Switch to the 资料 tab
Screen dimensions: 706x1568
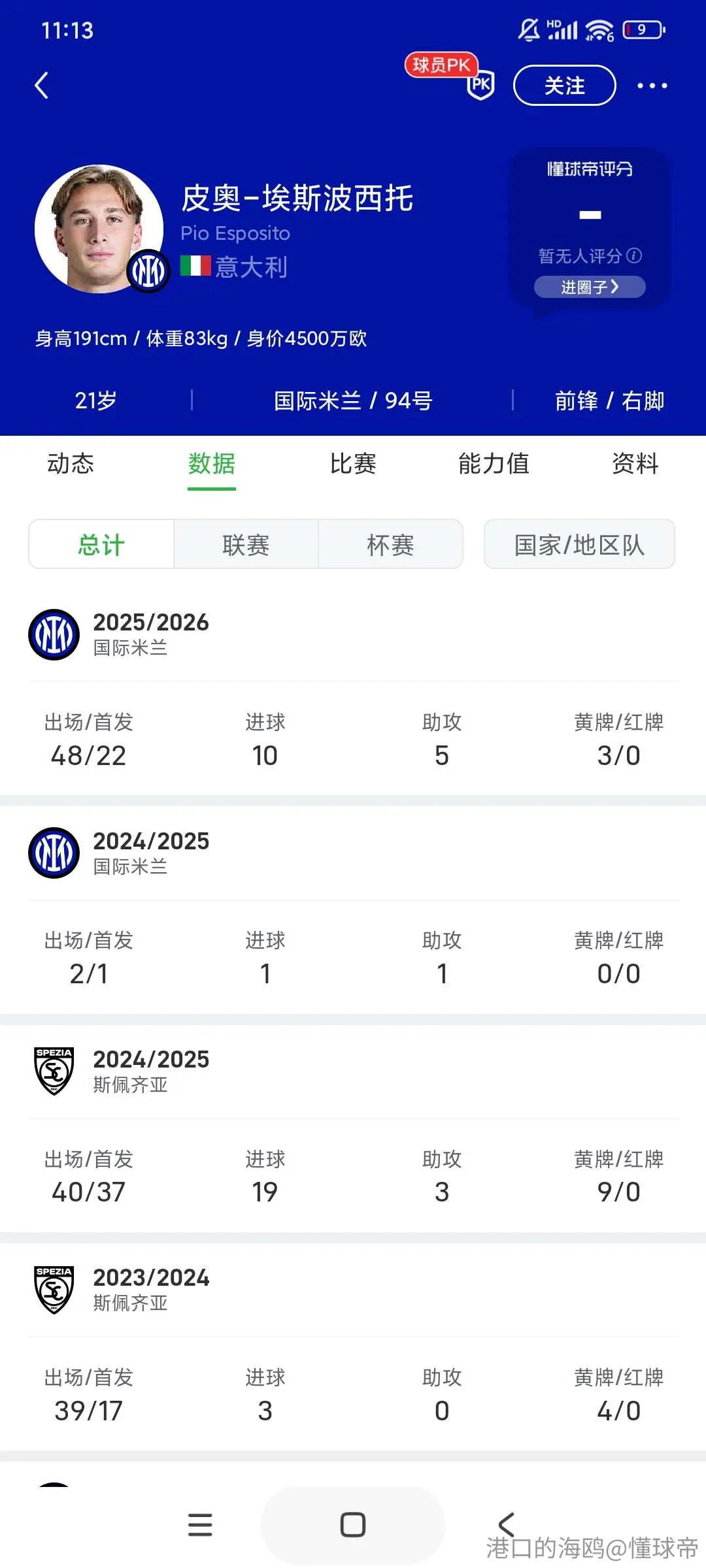click(x=635, y=464)
